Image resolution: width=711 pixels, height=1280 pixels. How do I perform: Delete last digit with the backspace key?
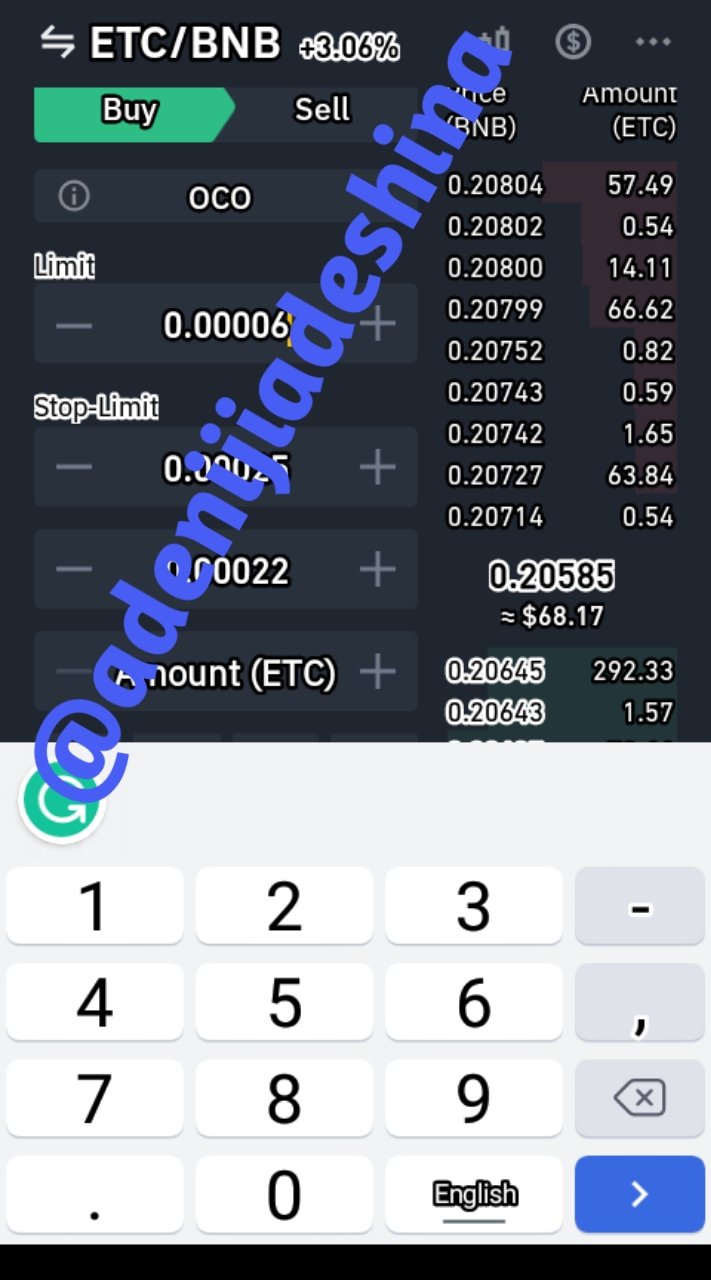point(639,1100)
